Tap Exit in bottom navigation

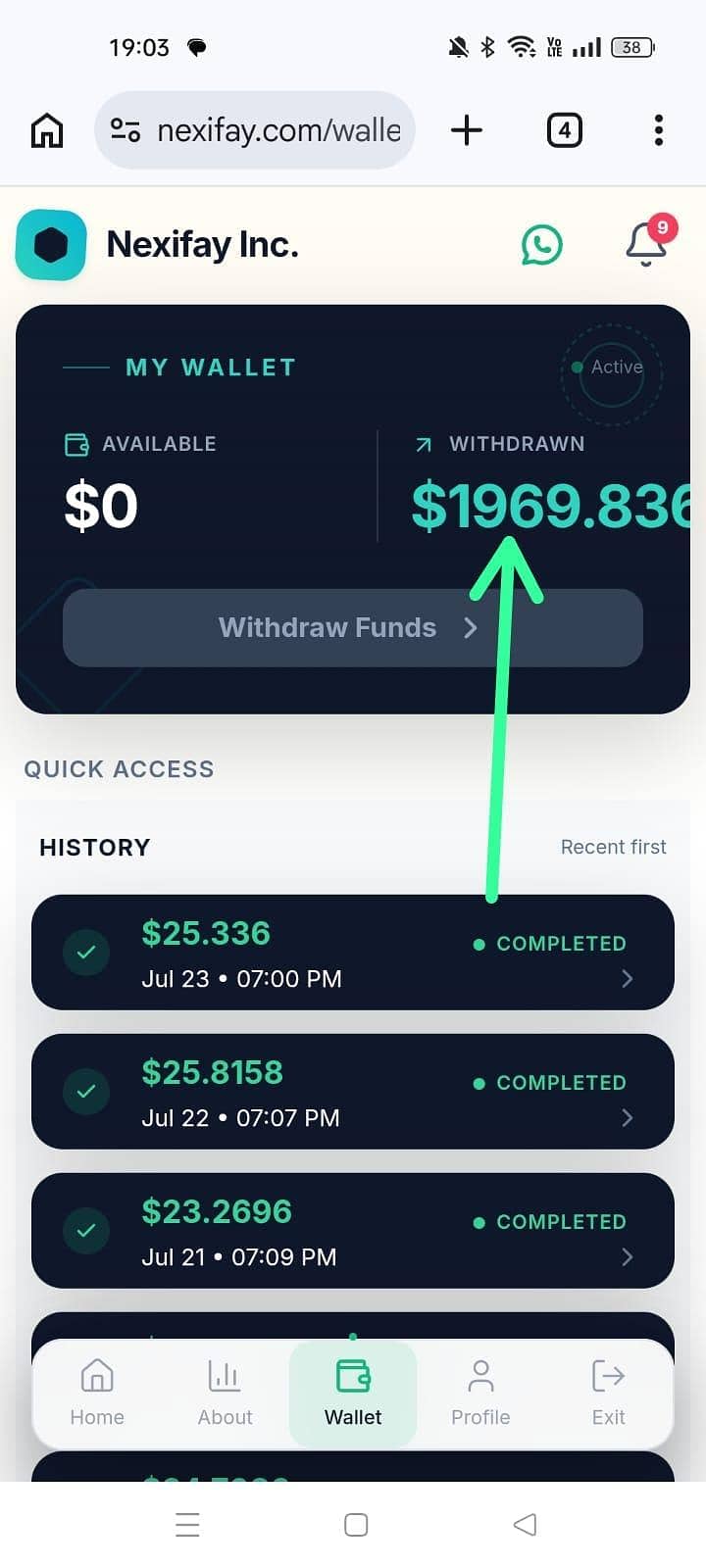[x=608, y=1394]
